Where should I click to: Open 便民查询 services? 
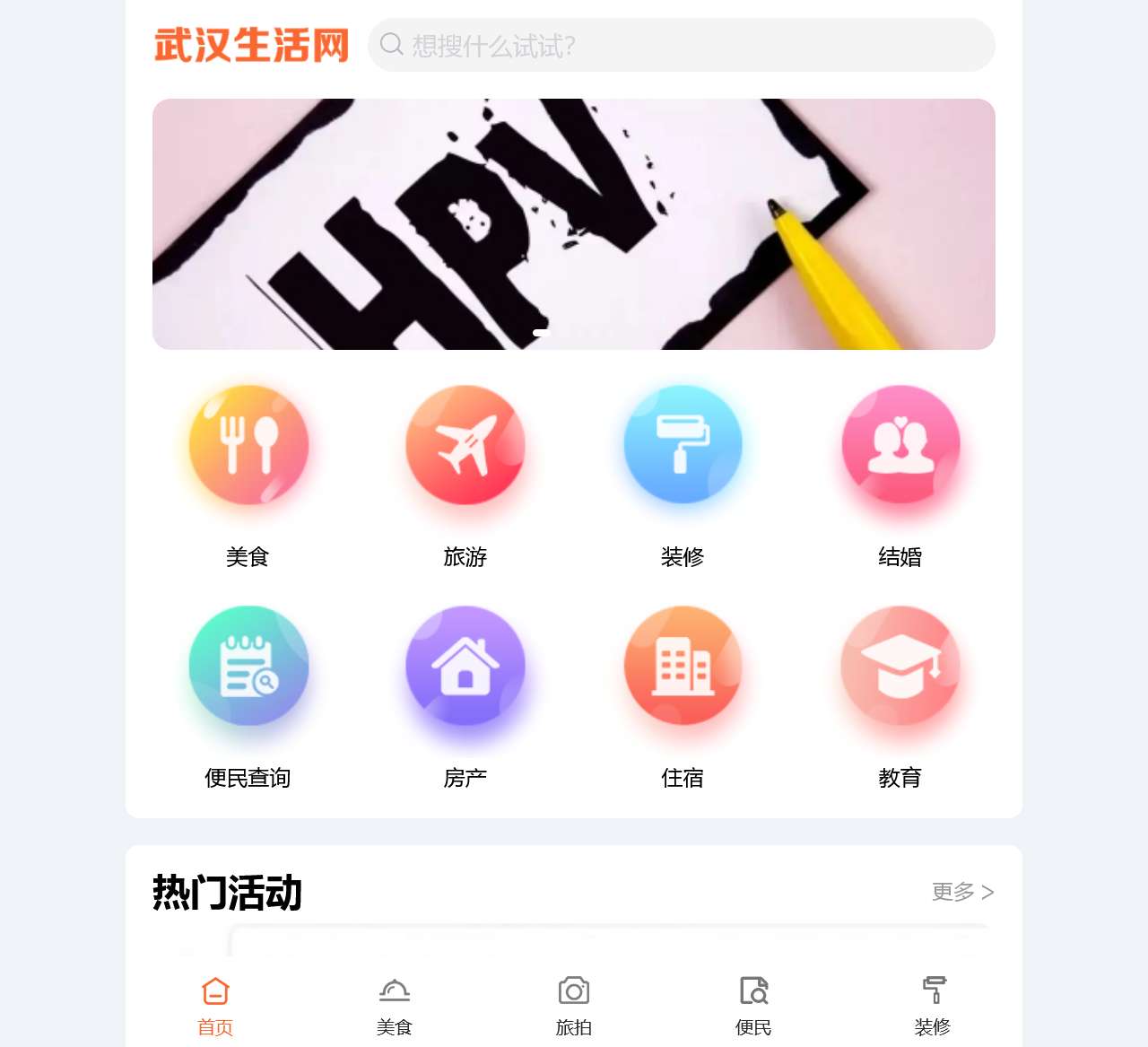pyautogui.click(x=248, y=667)
